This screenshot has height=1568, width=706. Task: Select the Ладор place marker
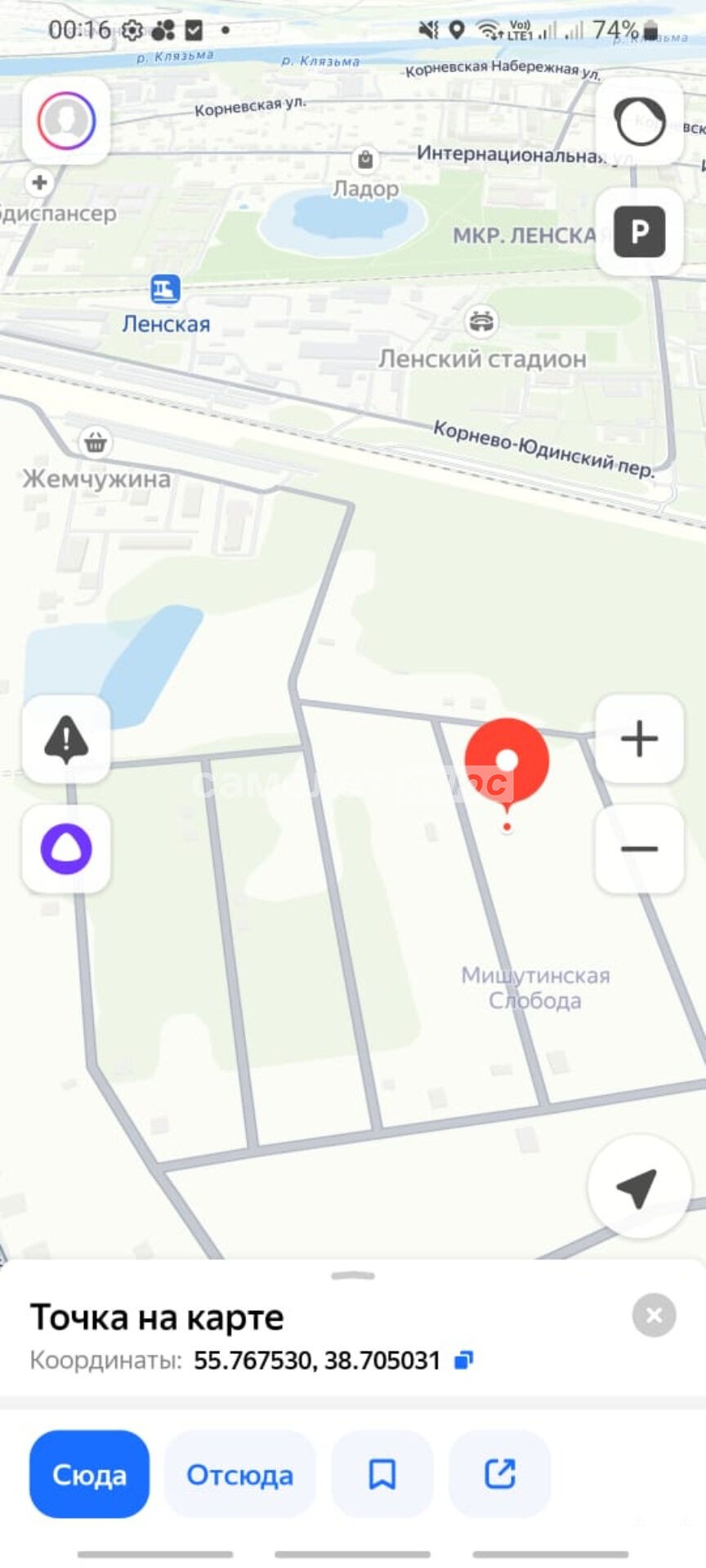365,159
